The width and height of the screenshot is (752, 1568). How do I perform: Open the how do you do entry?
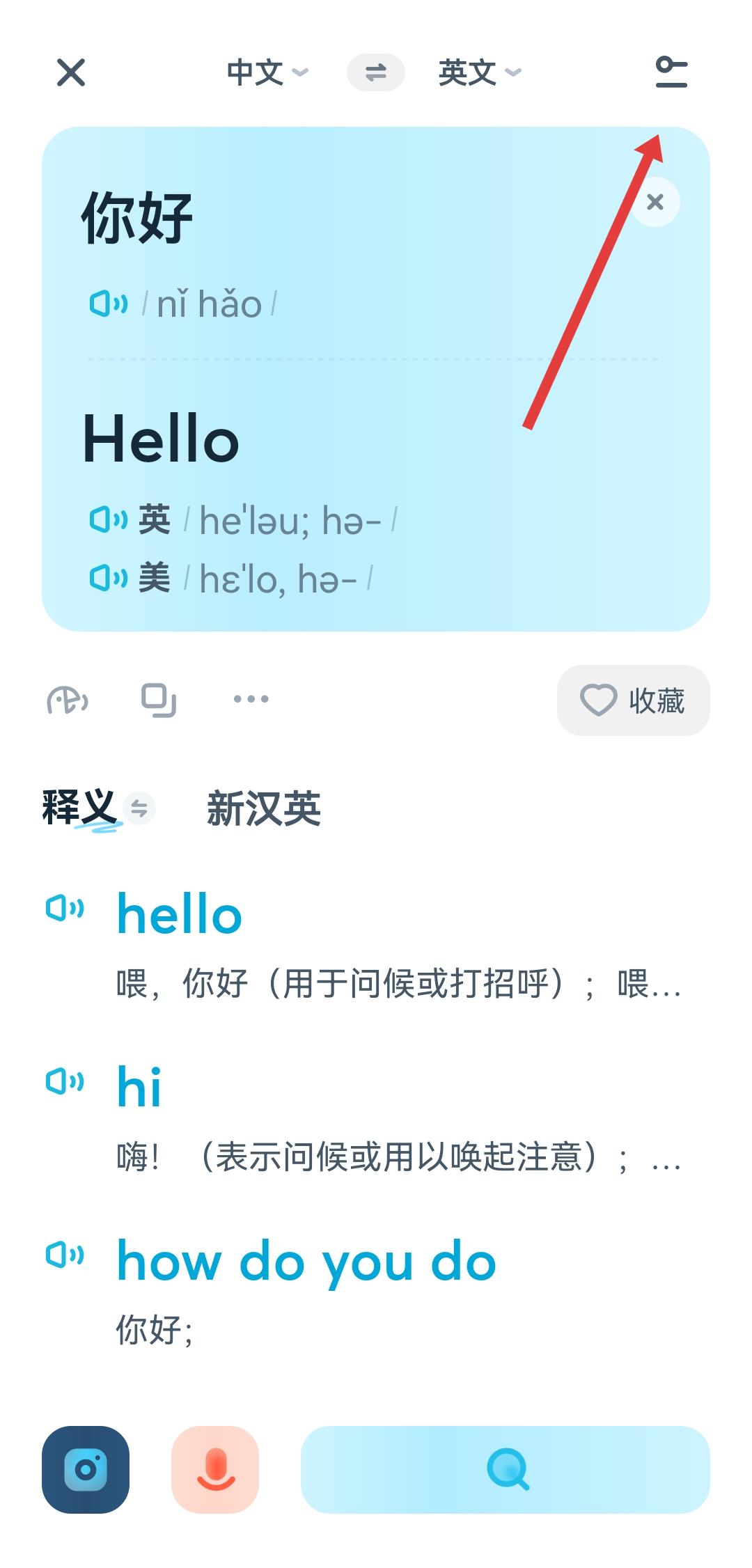pos(306,1261)
